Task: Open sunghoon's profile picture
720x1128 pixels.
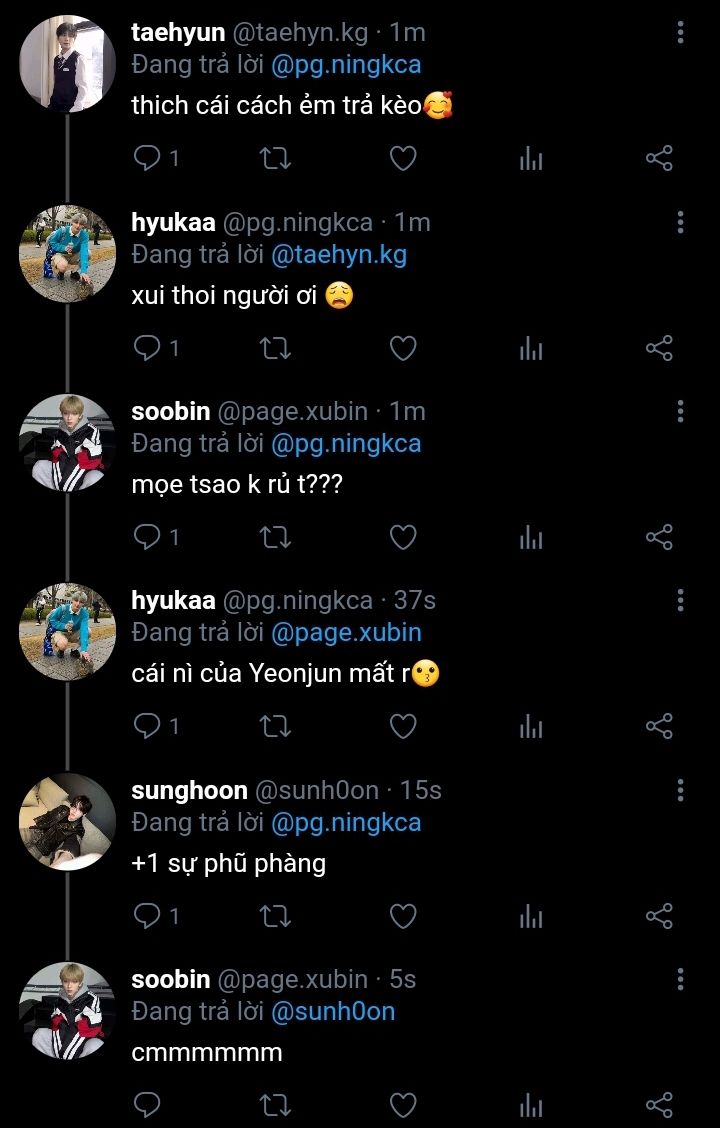Action: (x=68, y=821)
